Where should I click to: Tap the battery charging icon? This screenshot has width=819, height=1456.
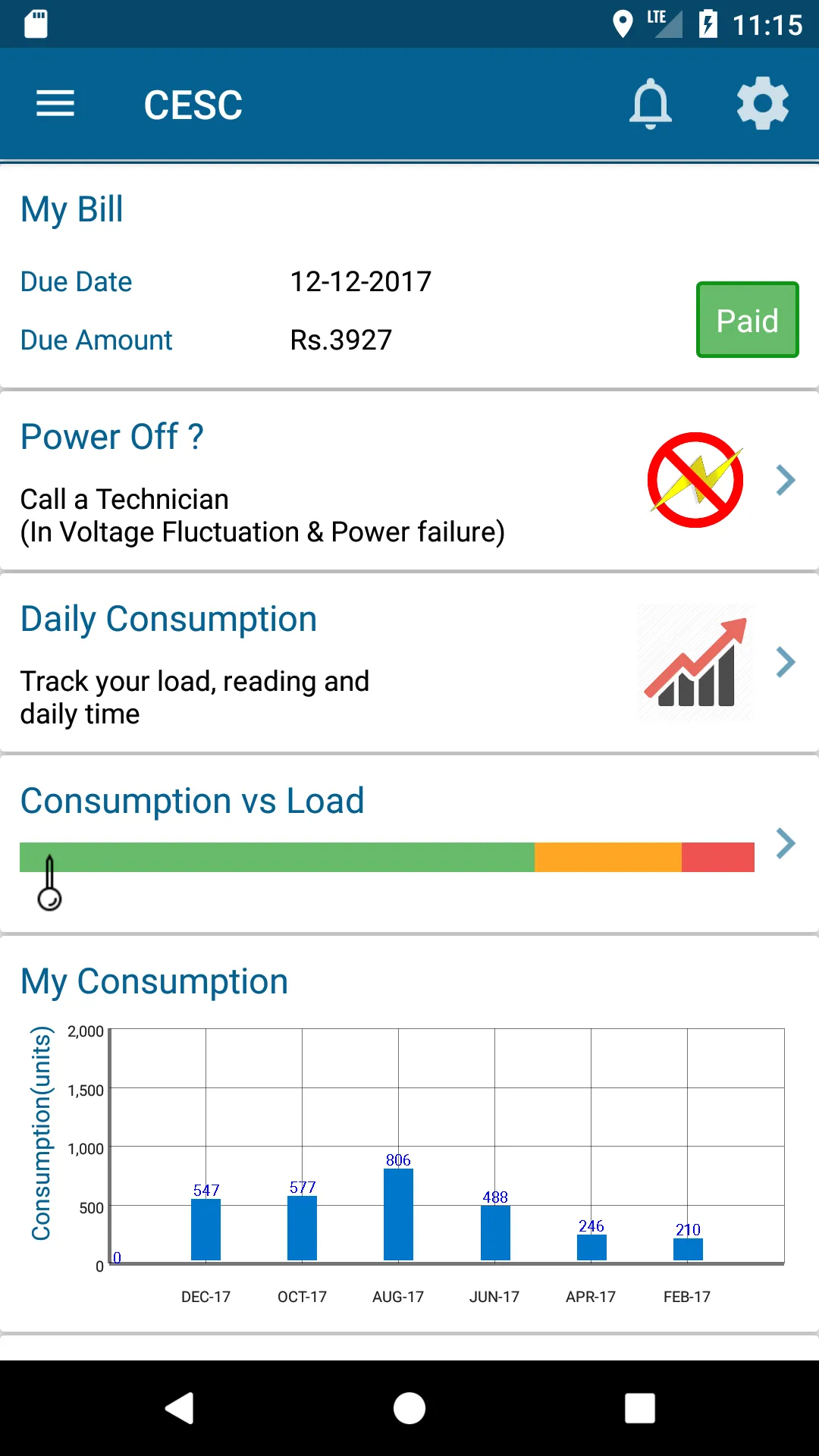tap(708, 24)
